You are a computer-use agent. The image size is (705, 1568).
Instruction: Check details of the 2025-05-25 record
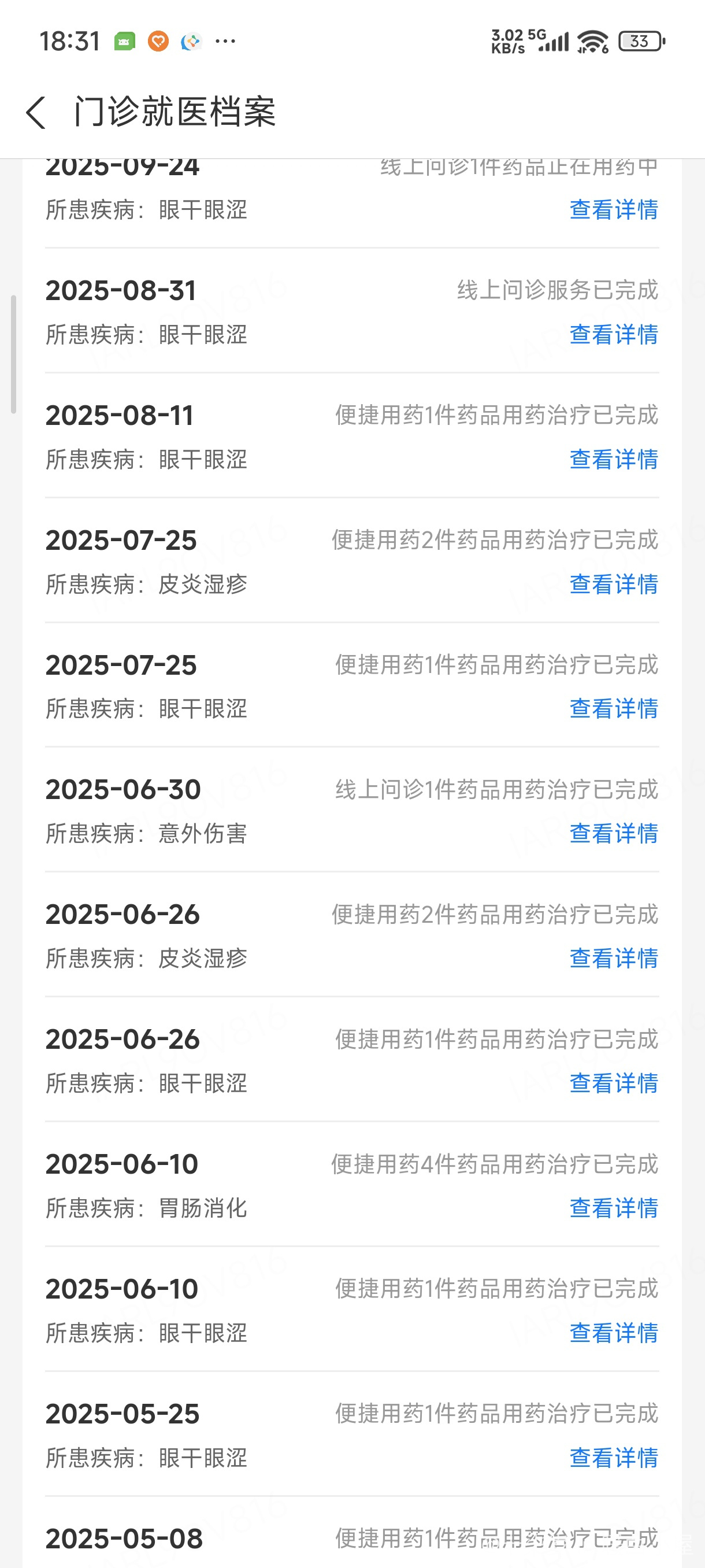[x=614, y=1457]
